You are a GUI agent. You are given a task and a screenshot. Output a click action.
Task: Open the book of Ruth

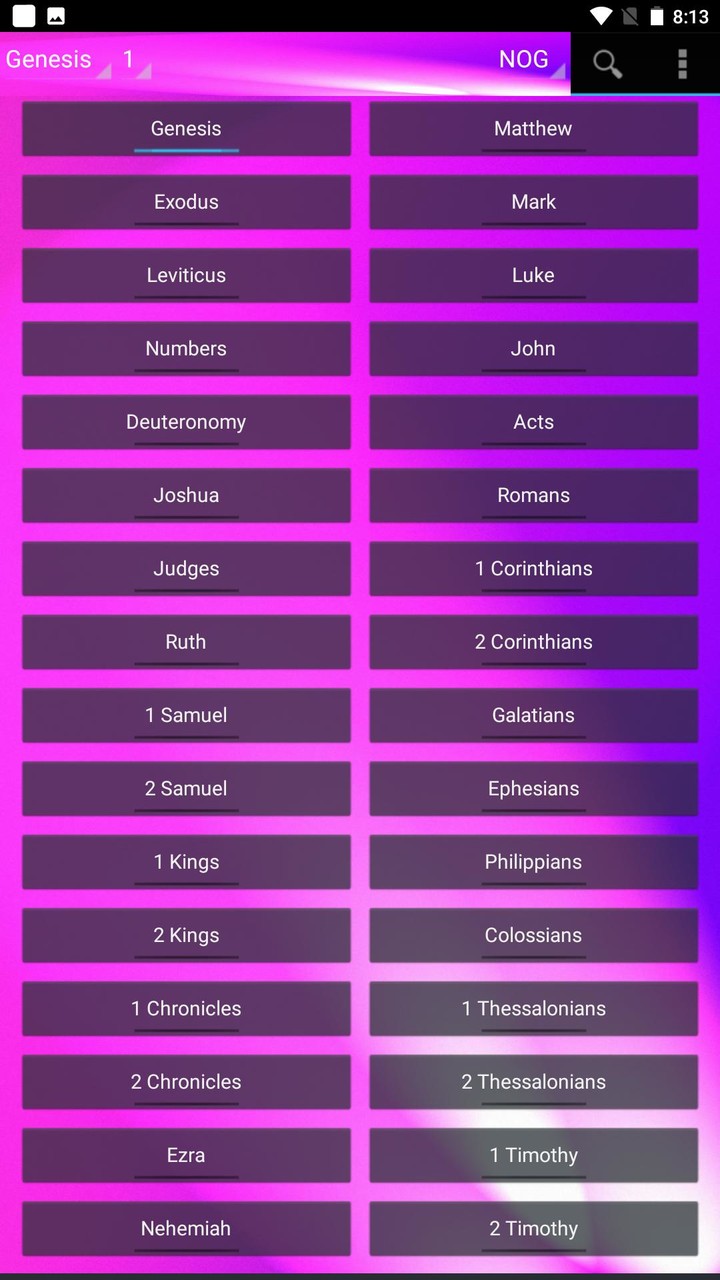pos(186,642)
